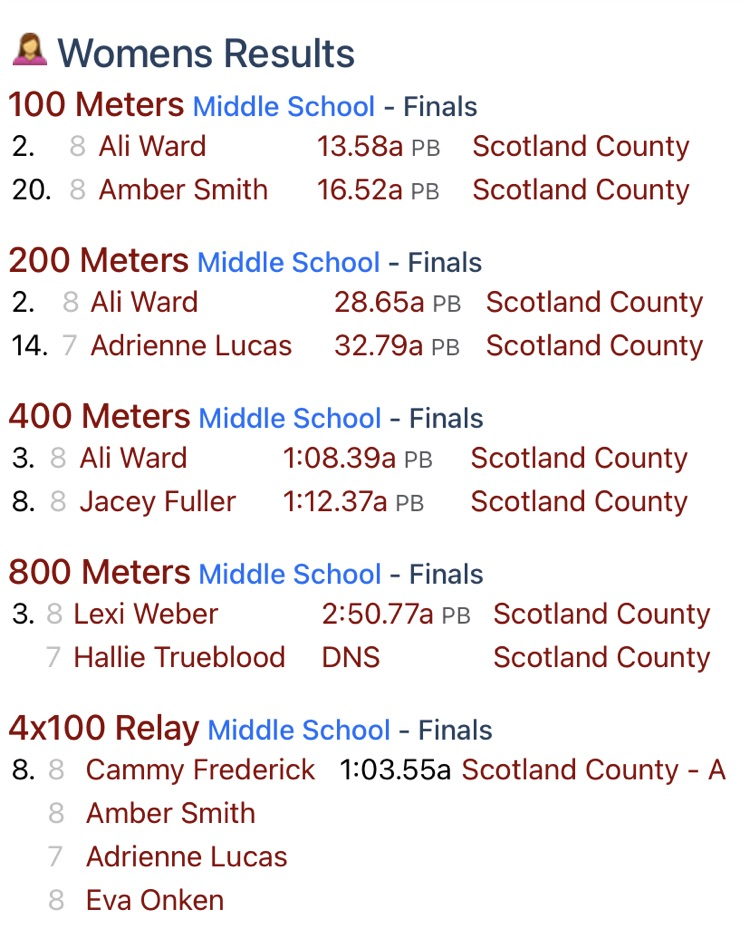Open Middle School link next to 800 Meters
The height and width of the screenshot is (939, 750).
point(290,575)
